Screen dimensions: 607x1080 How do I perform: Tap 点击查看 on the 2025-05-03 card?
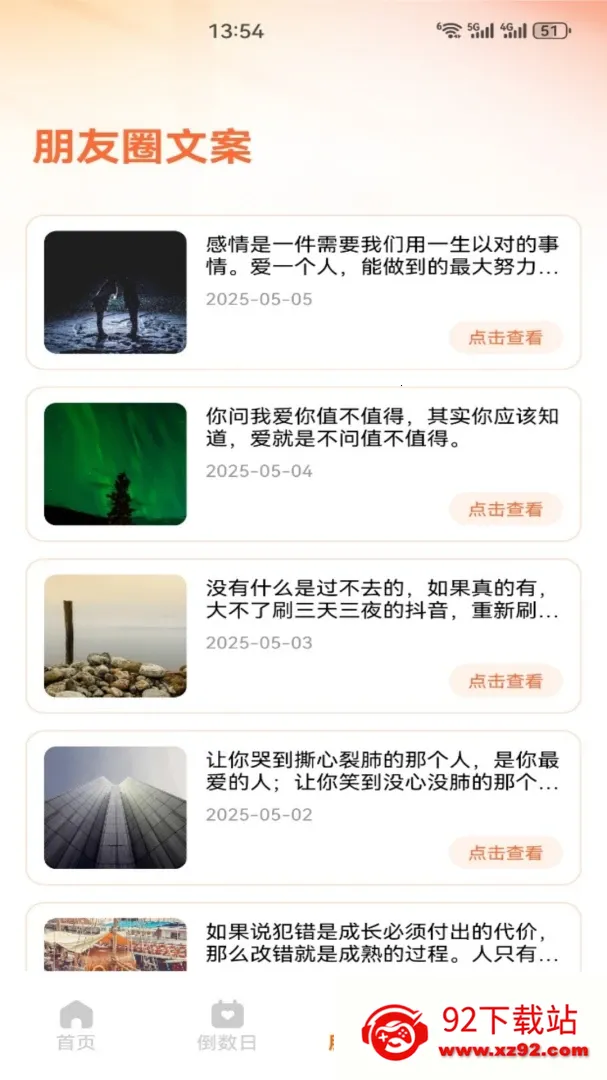point(506,681)
